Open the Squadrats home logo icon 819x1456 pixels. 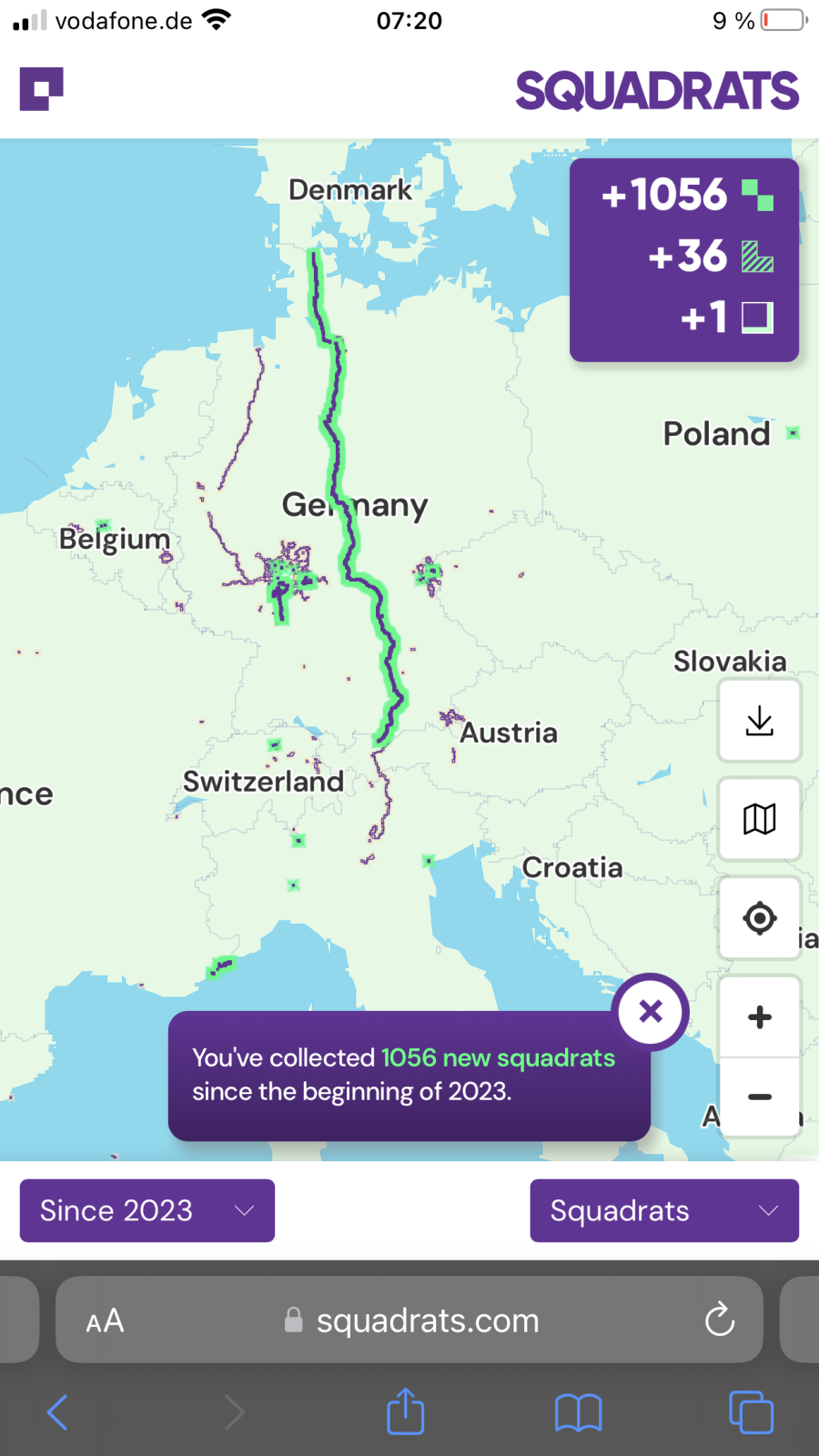(42, 89)
